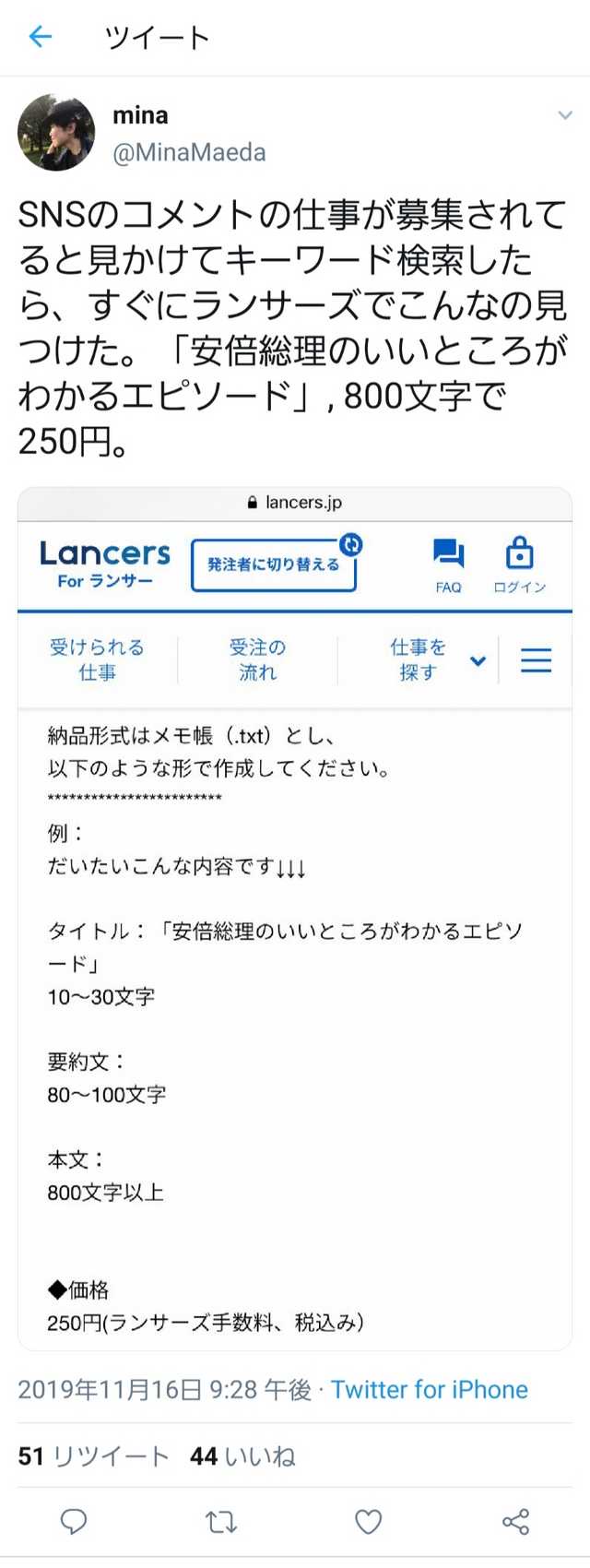
Task: Share this tweet
Action: tap(515, 1522)
